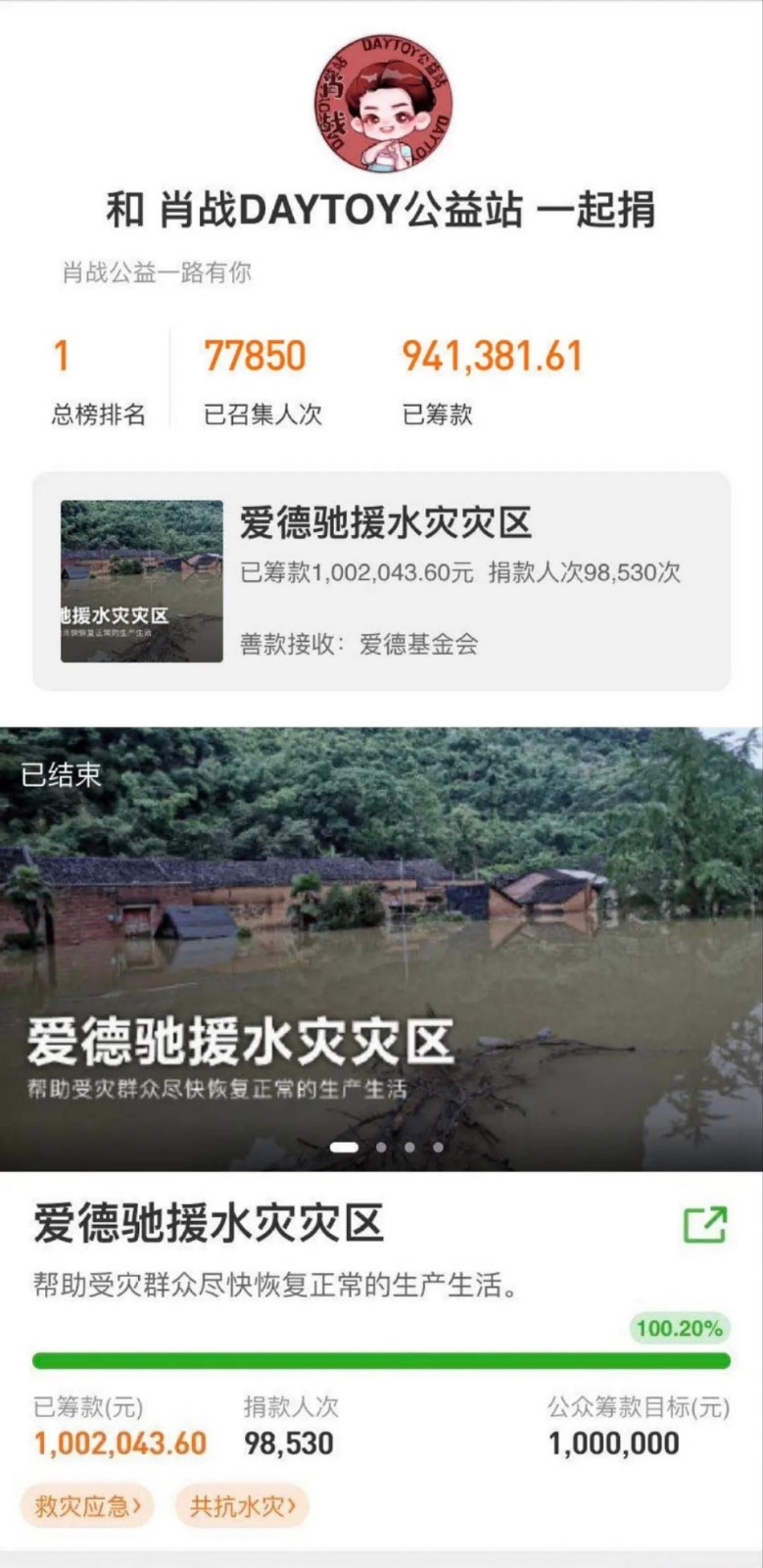The image size is (763, 1568).
Task: Click the green 100.20% progress bar
Action: click(381, 1359)
